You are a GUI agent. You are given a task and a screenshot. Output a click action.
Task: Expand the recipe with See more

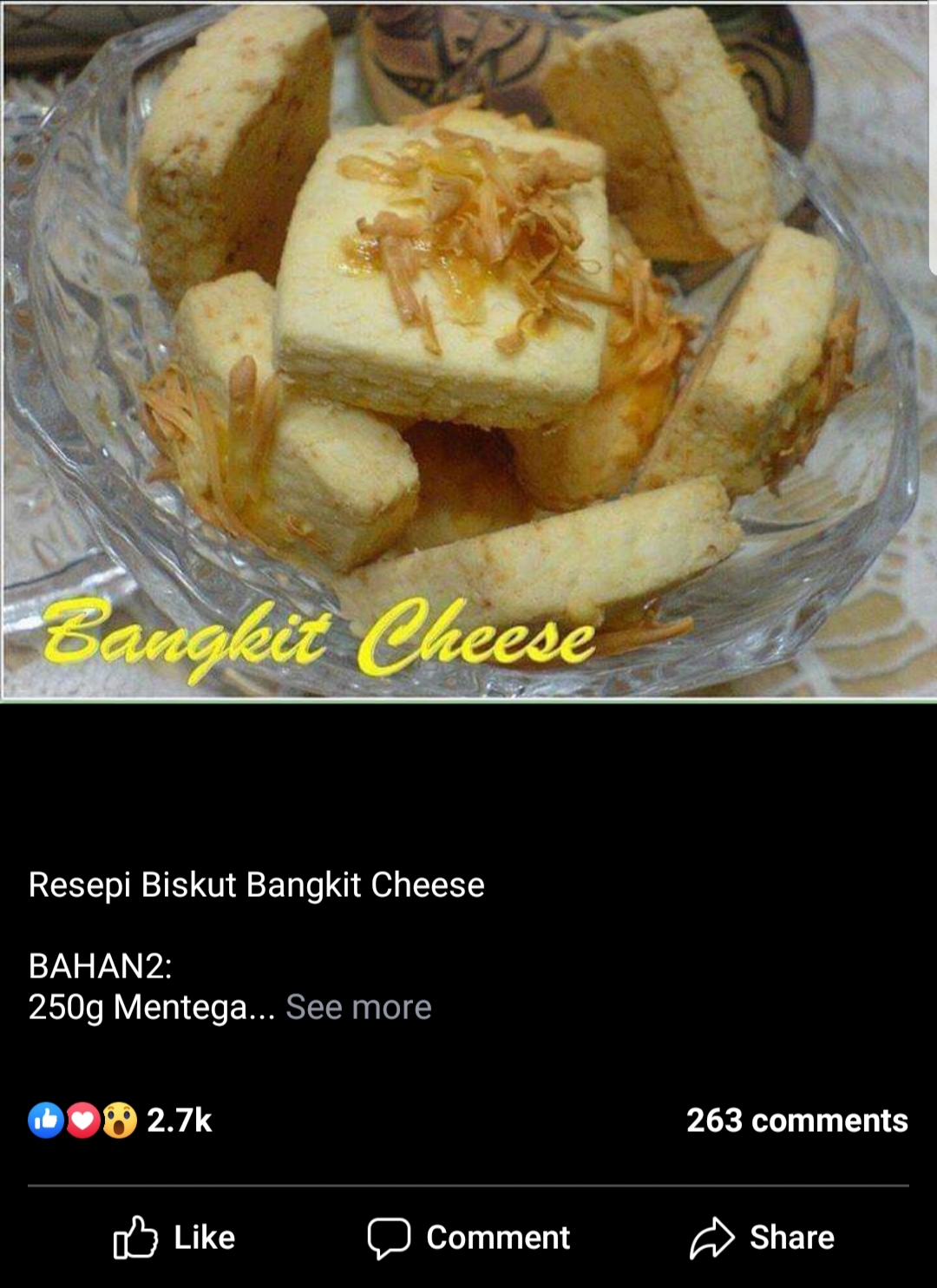[x=358, y=1007]
